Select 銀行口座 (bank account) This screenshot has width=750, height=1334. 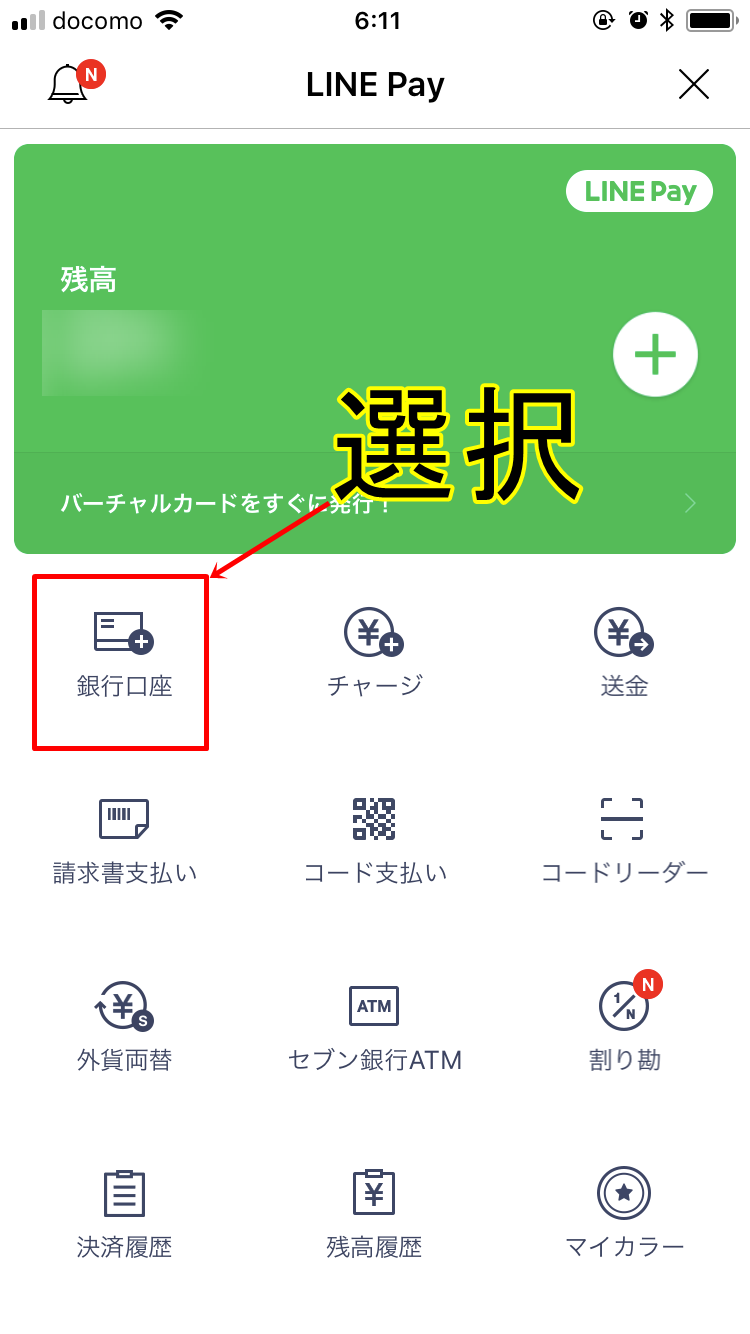tap(124, 655)
